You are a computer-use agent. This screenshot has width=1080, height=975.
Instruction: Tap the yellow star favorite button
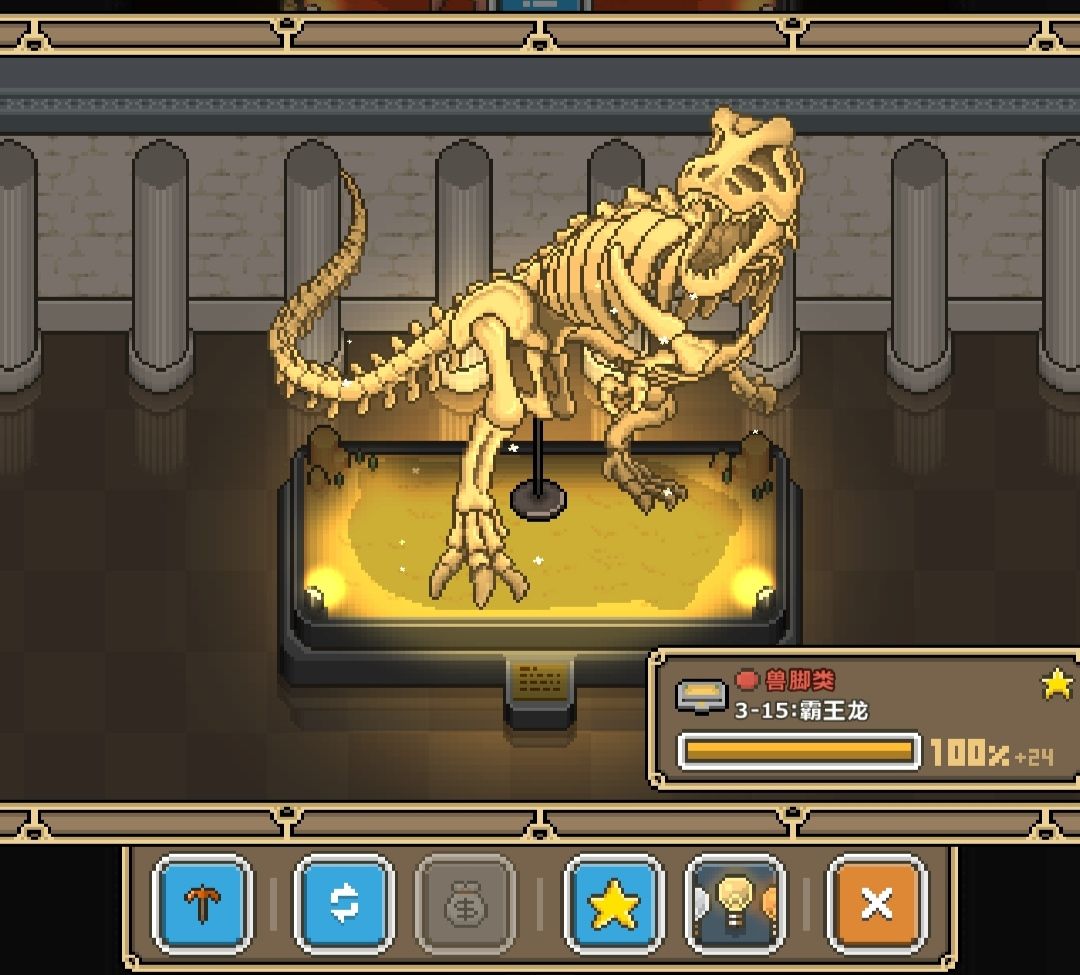click(613, 904)
